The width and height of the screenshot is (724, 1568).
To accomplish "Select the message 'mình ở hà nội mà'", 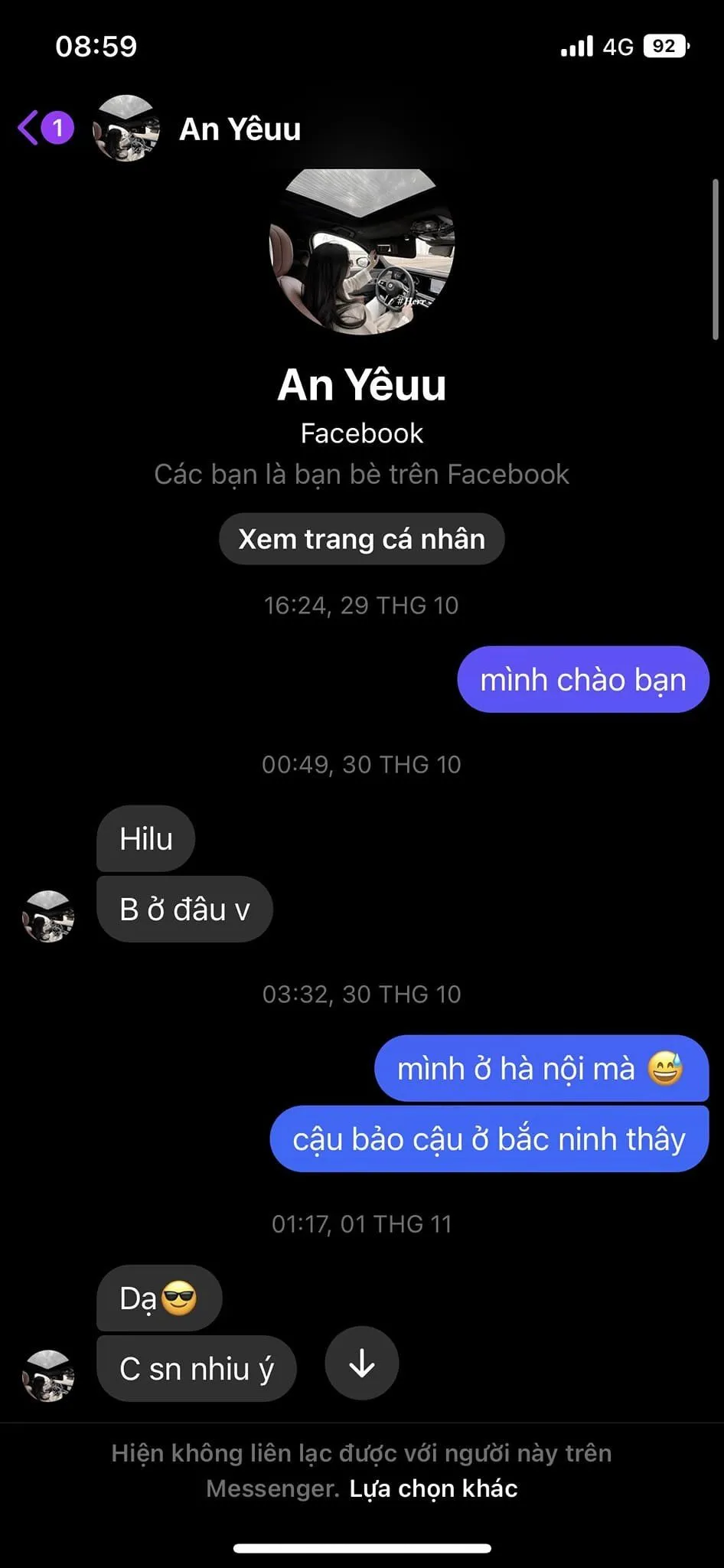I will tap(542, 1069).
